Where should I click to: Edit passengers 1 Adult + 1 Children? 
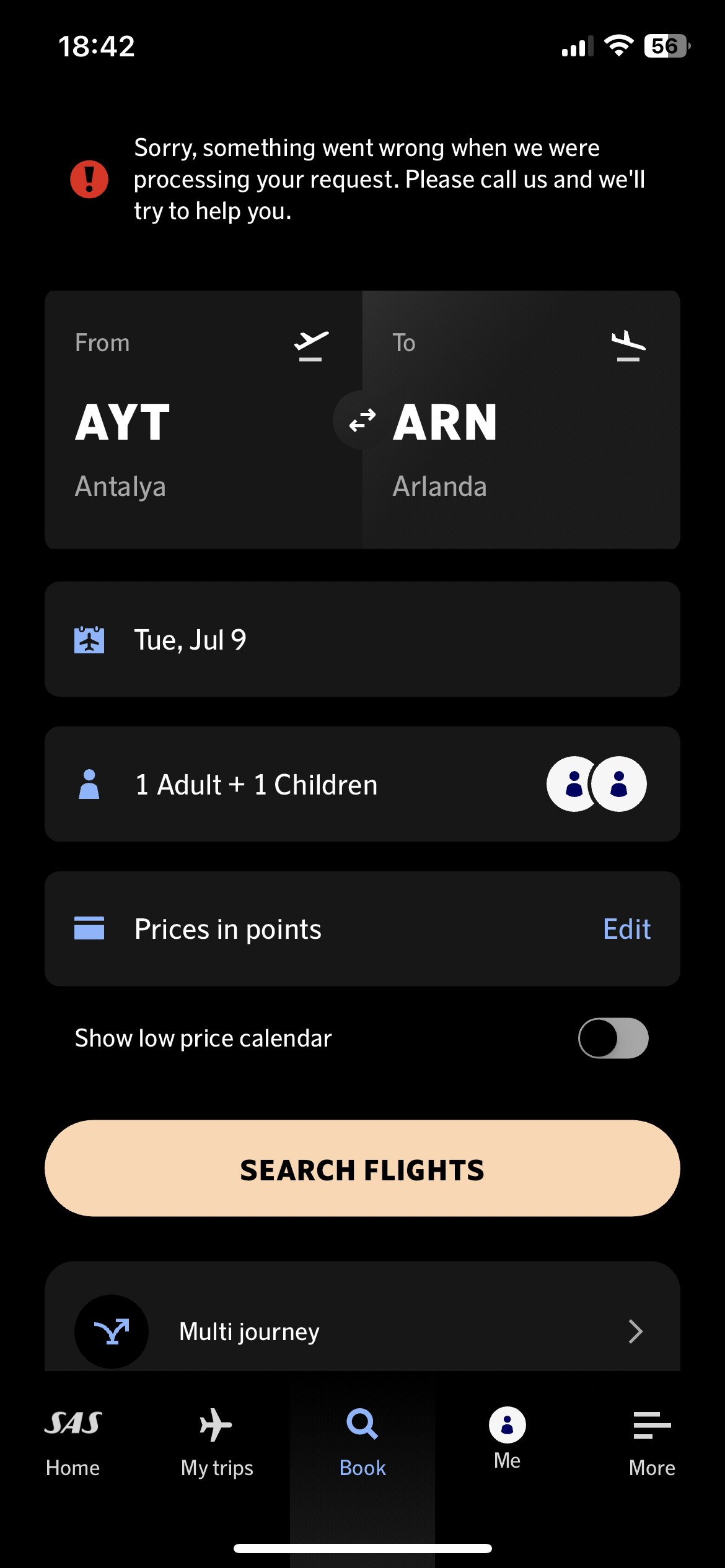coord(362,784)
